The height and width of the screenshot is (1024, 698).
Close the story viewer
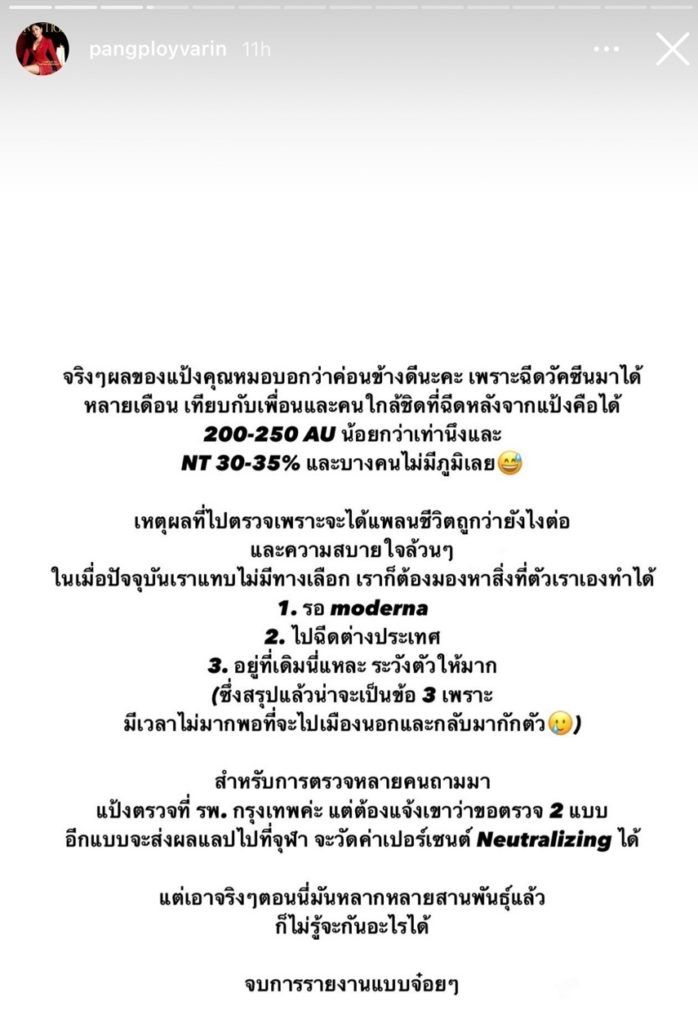coord(672,48)
